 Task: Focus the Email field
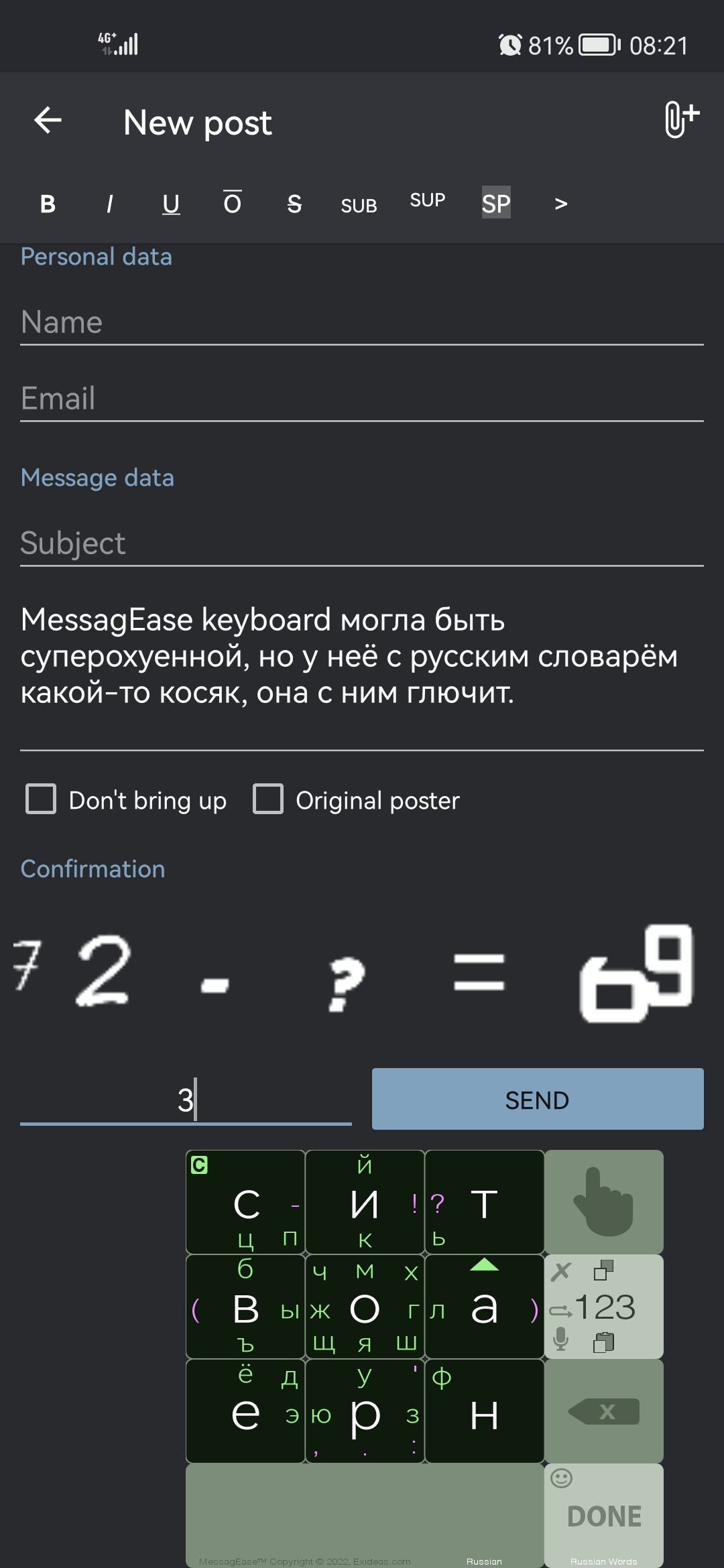[362, 399]
